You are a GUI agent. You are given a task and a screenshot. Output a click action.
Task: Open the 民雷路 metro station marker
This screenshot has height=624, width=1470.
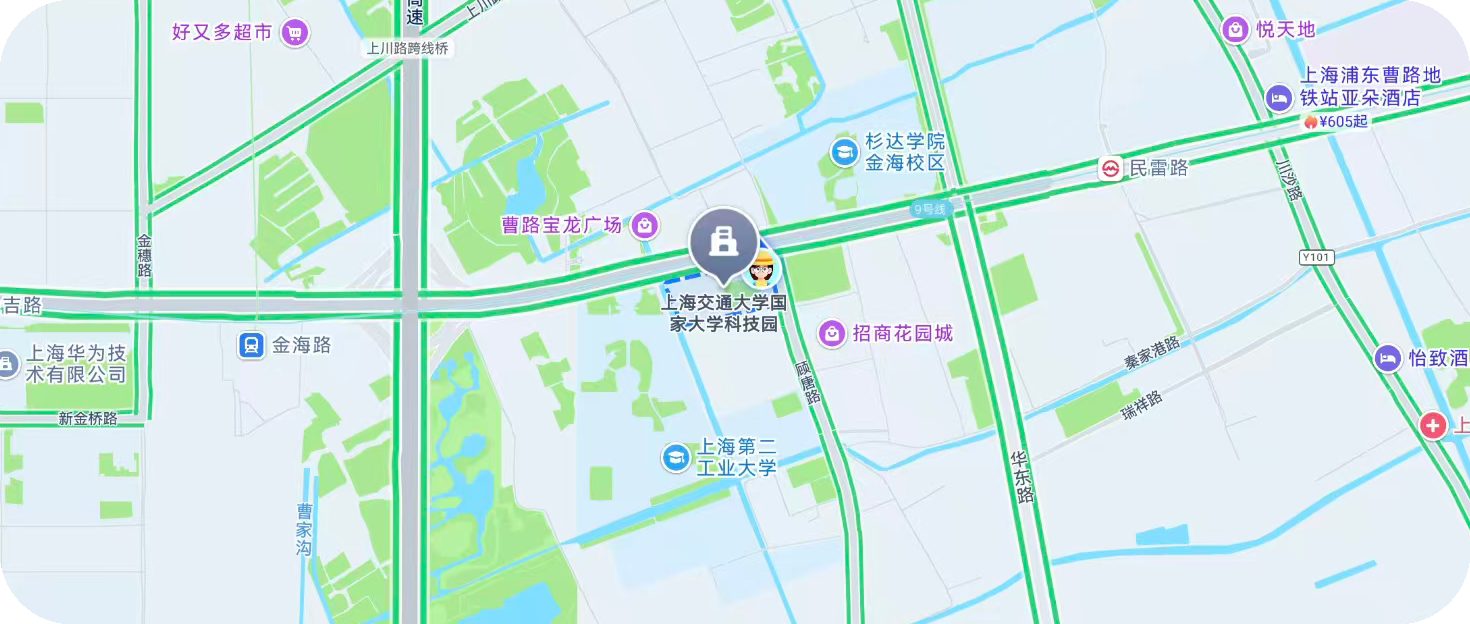pyautogui.click(x=1110, y=168)
